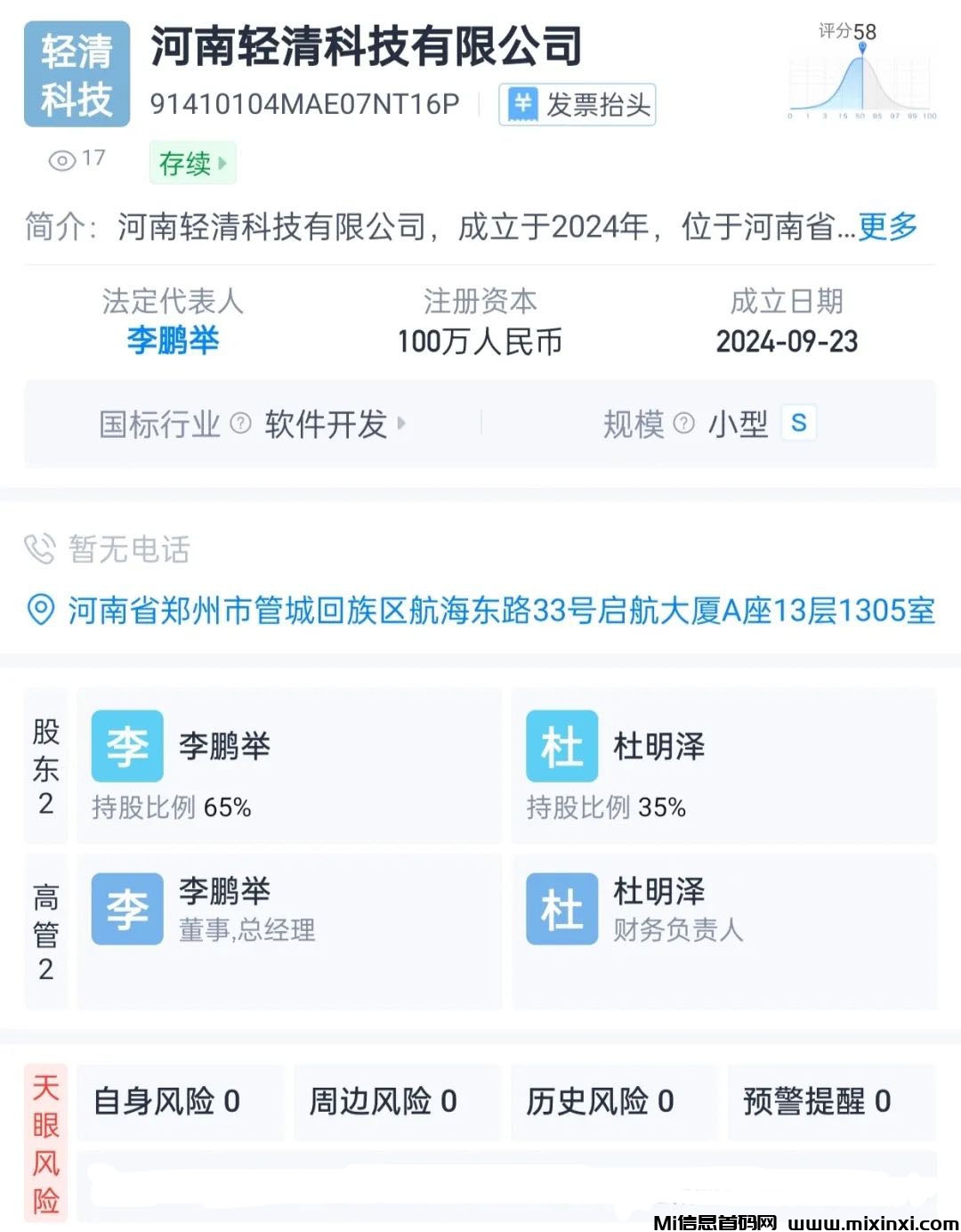Viewport: 961px width, 1232px height.
Task: Open 周边风险 details
Action: tap(396, 1102)
